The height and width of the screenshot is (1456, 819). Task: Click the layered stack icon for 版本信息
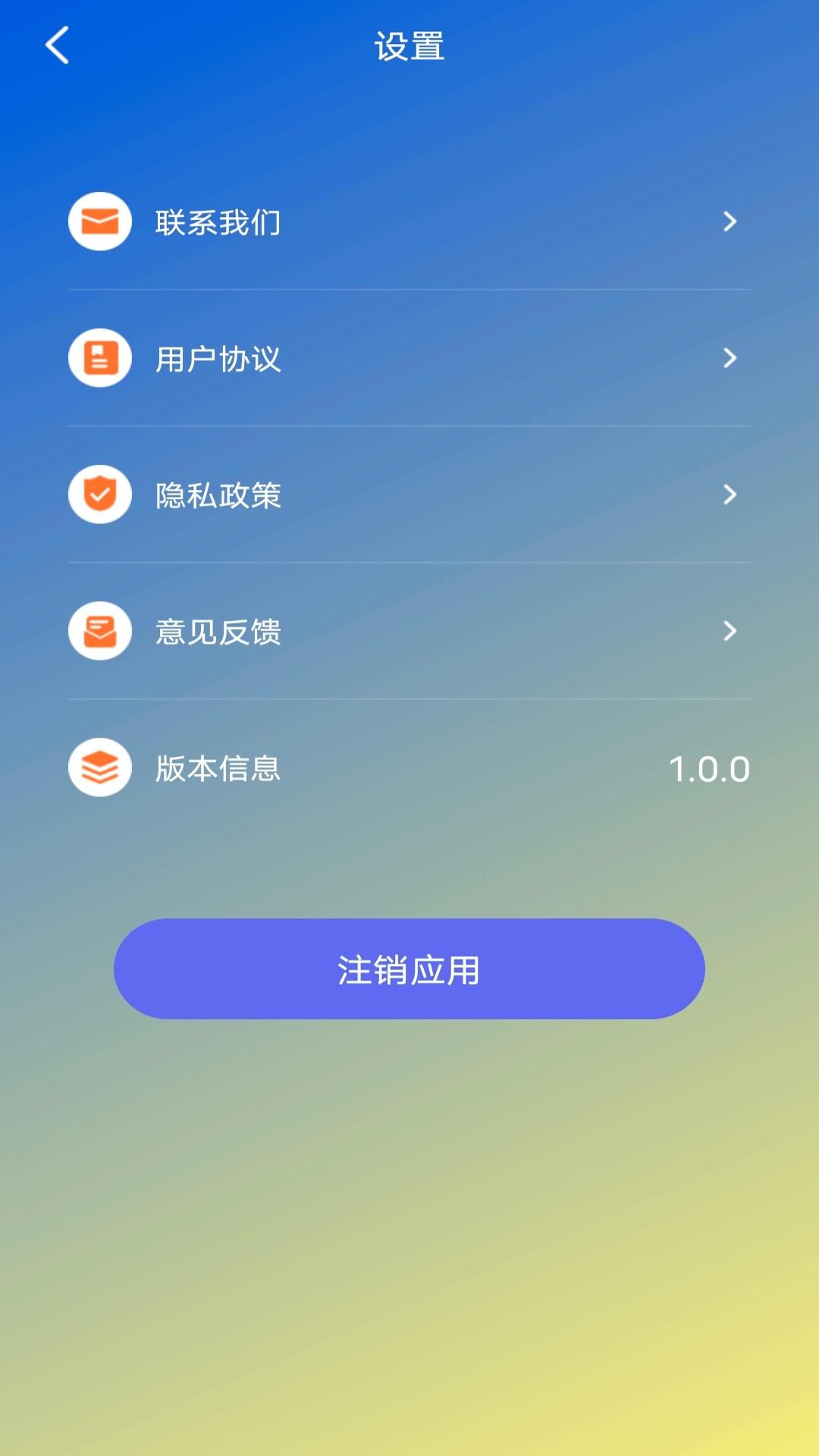[100, 768]
